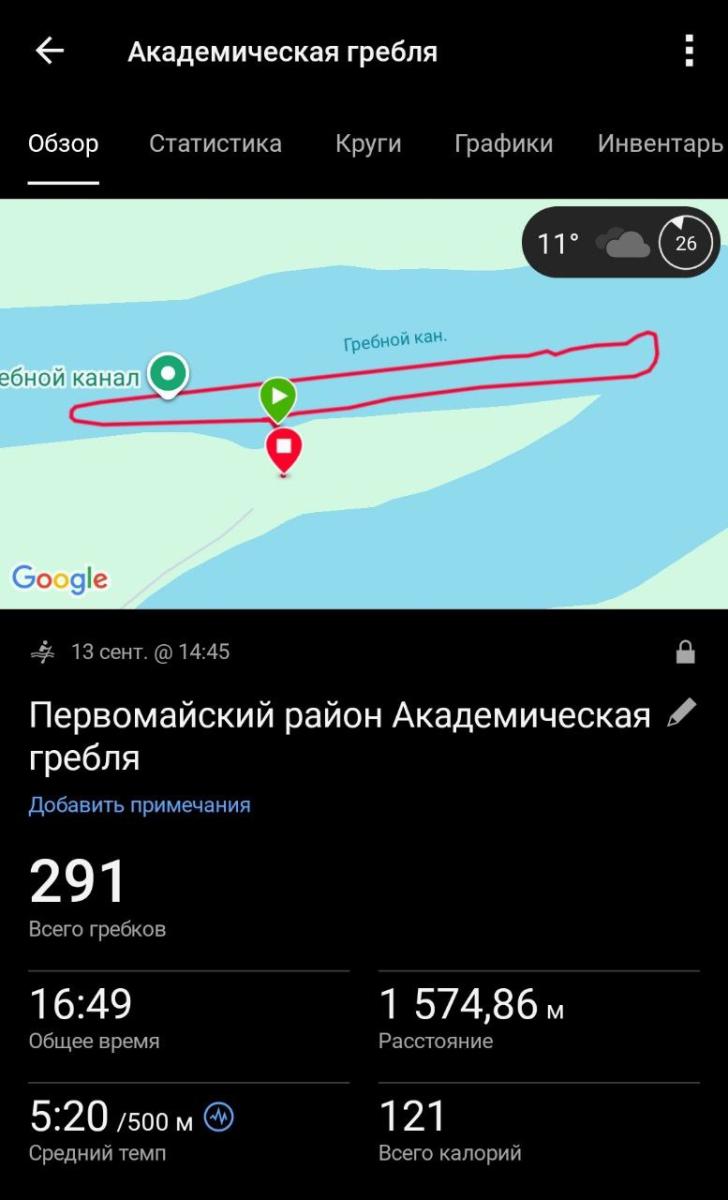Open the privacy lock setting
The height and width of the screenshot is (1200, 728).
(x=685, y=653)
